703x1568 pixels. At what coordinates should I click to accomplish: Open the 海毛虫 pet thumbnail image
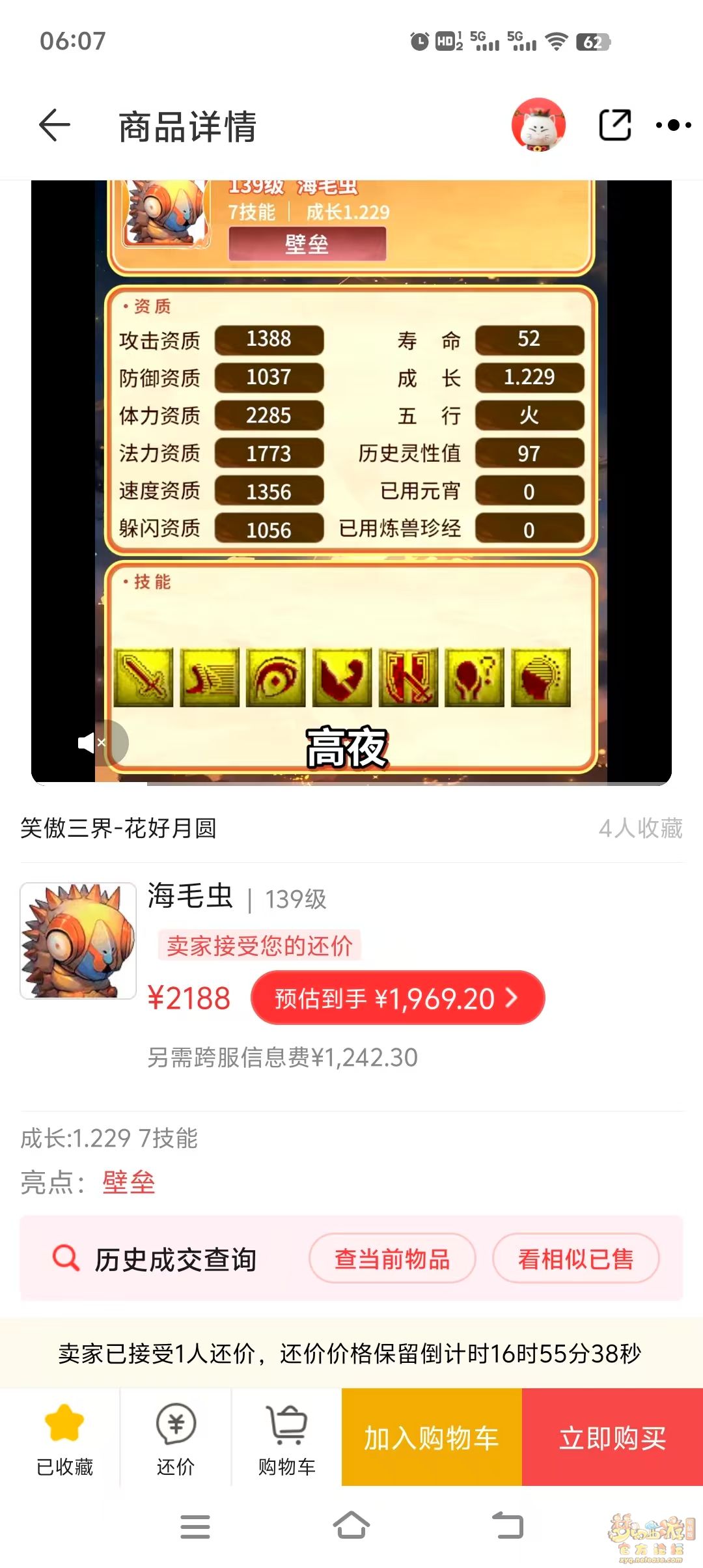coord(78,941)
